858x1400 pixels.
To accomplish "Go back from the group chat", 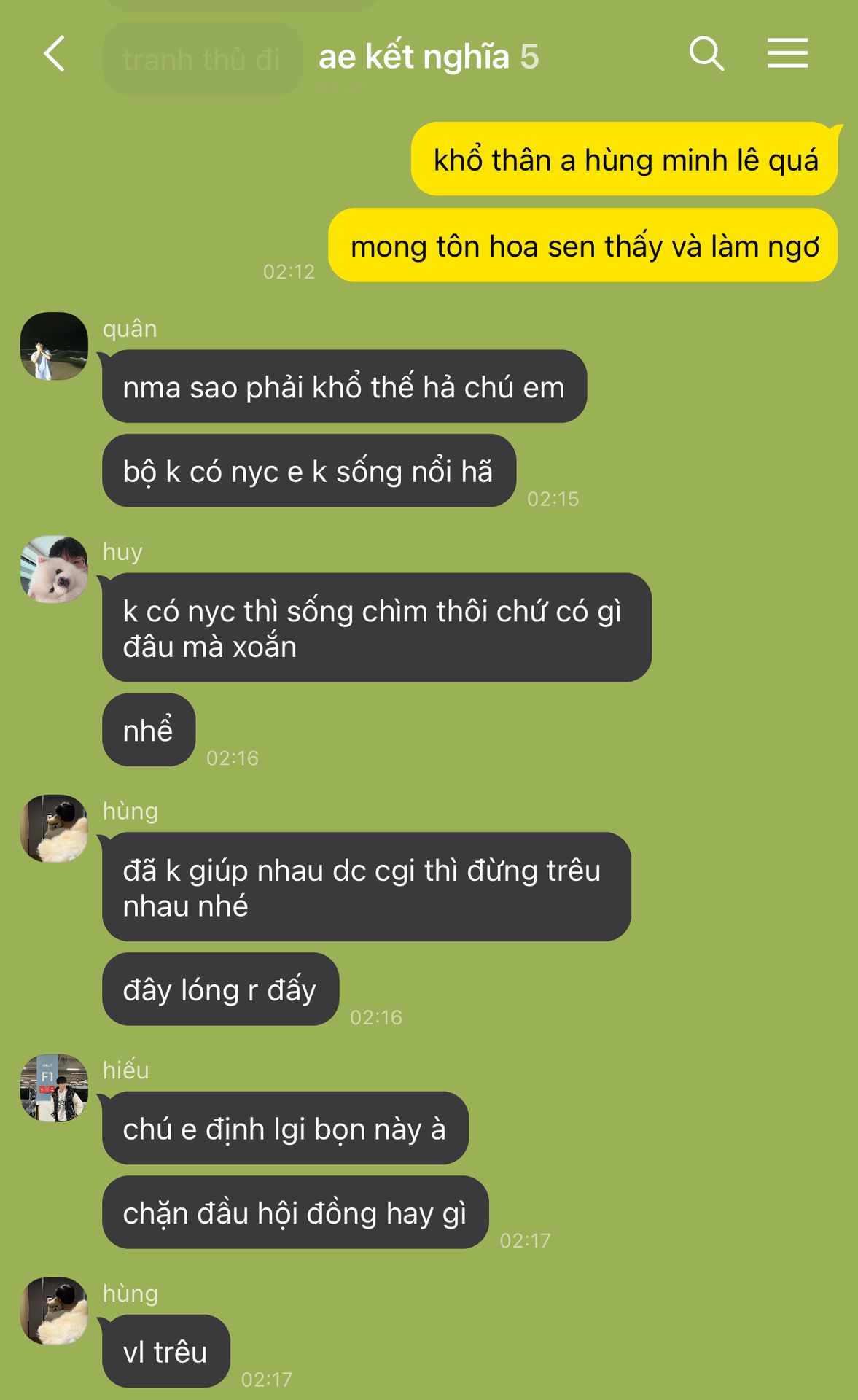I will (x=55, y=54).
